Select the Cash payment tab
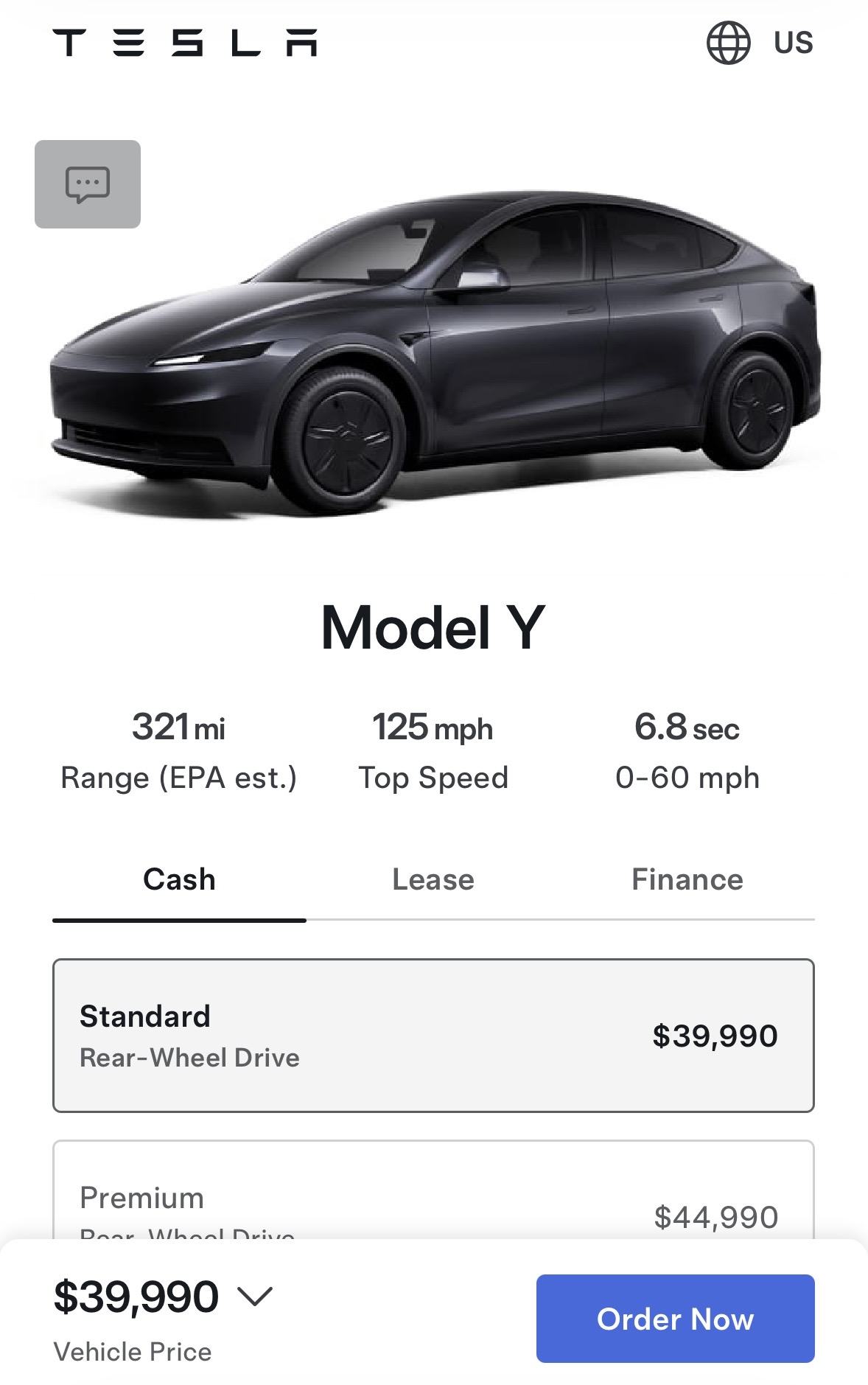This screenshot has width=868, height=1385. [x=179, y=879]
